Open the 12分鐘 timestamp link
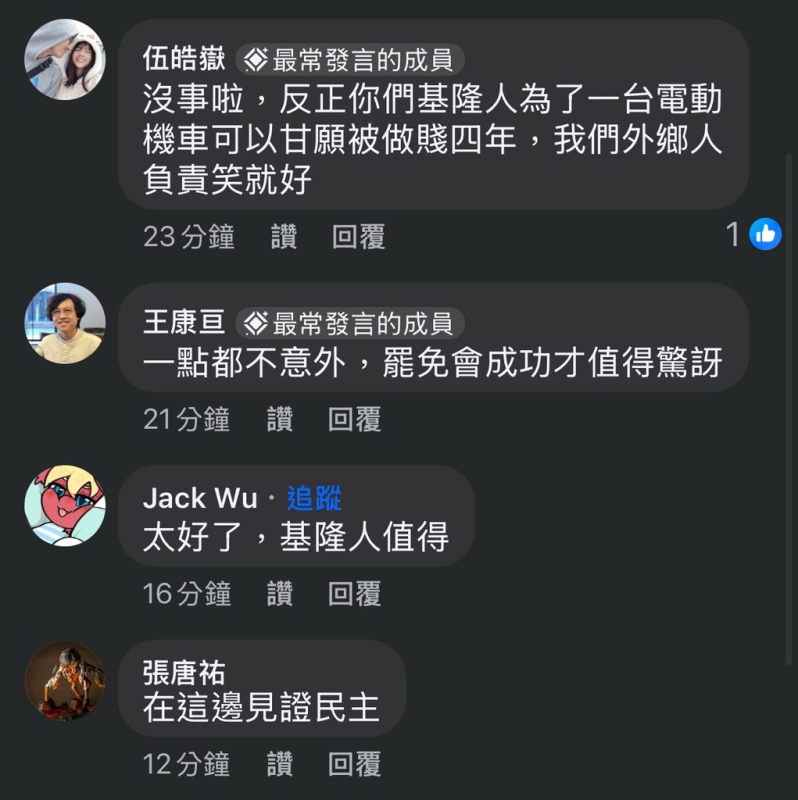 click(x=186, y=763)
